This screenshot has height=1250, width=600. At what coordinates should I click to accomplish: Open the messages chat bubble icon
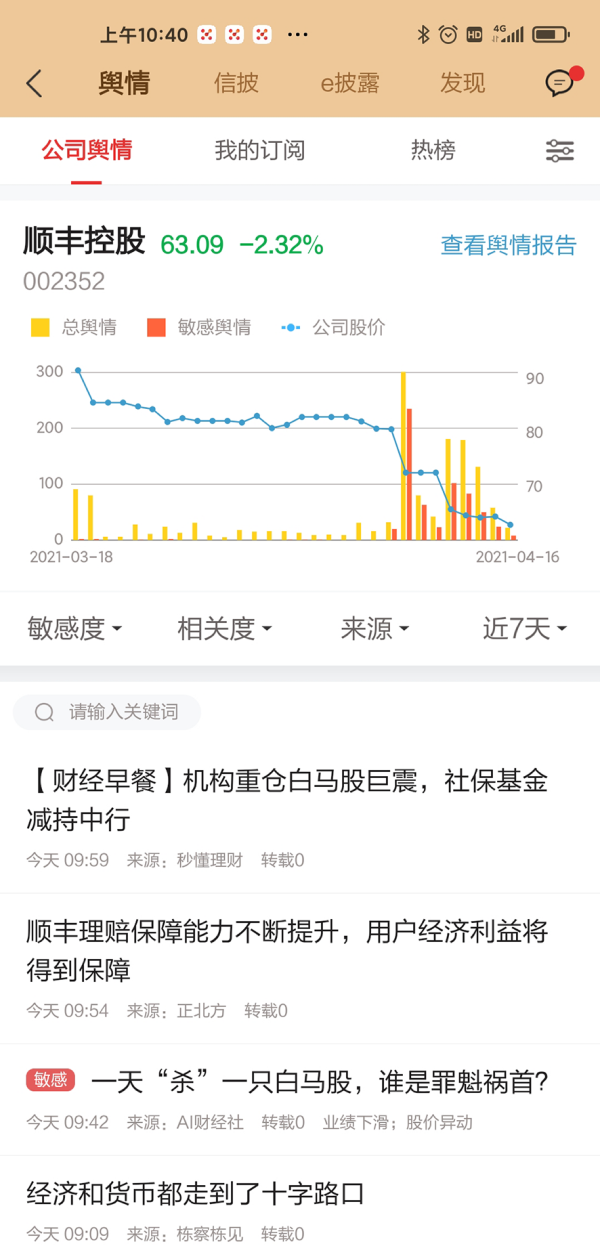(x=560, y=83)
